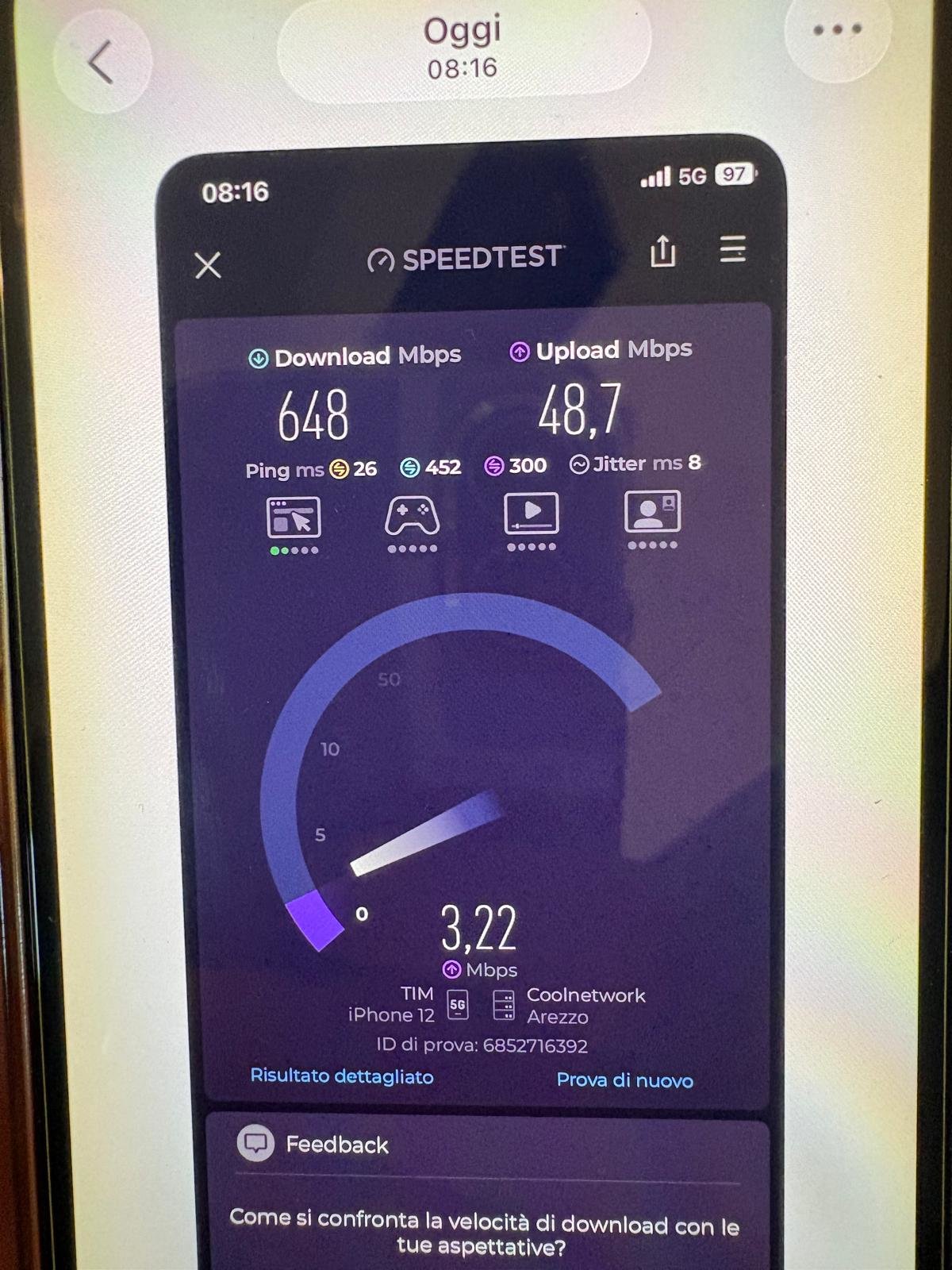The width and height of the screenshot is (952, 1270).
Task: Open the three-dot more options menu
Action: click(x=837, y=30)
